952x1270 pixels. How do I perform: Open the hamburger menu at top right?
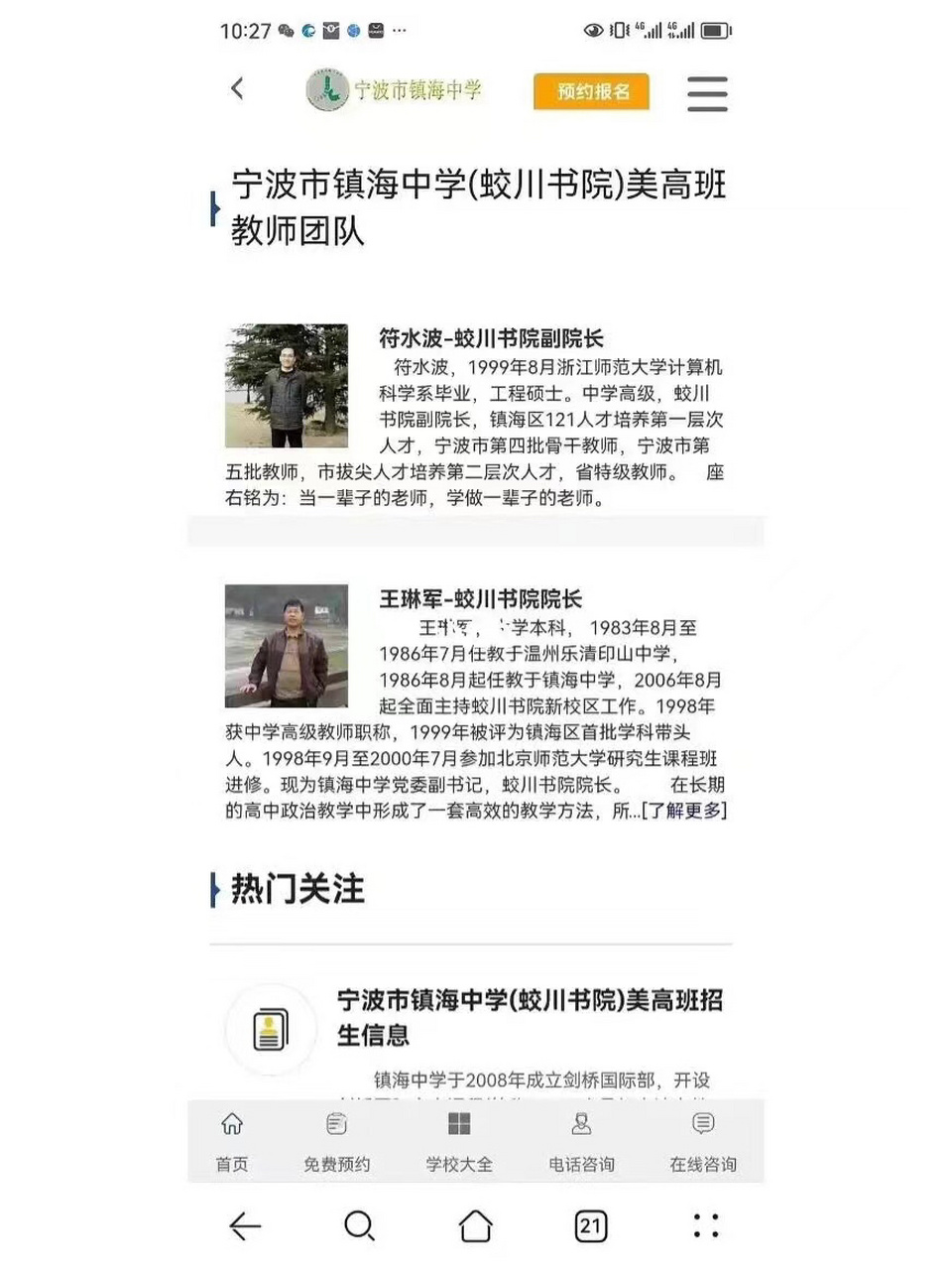tap(707, 94)
